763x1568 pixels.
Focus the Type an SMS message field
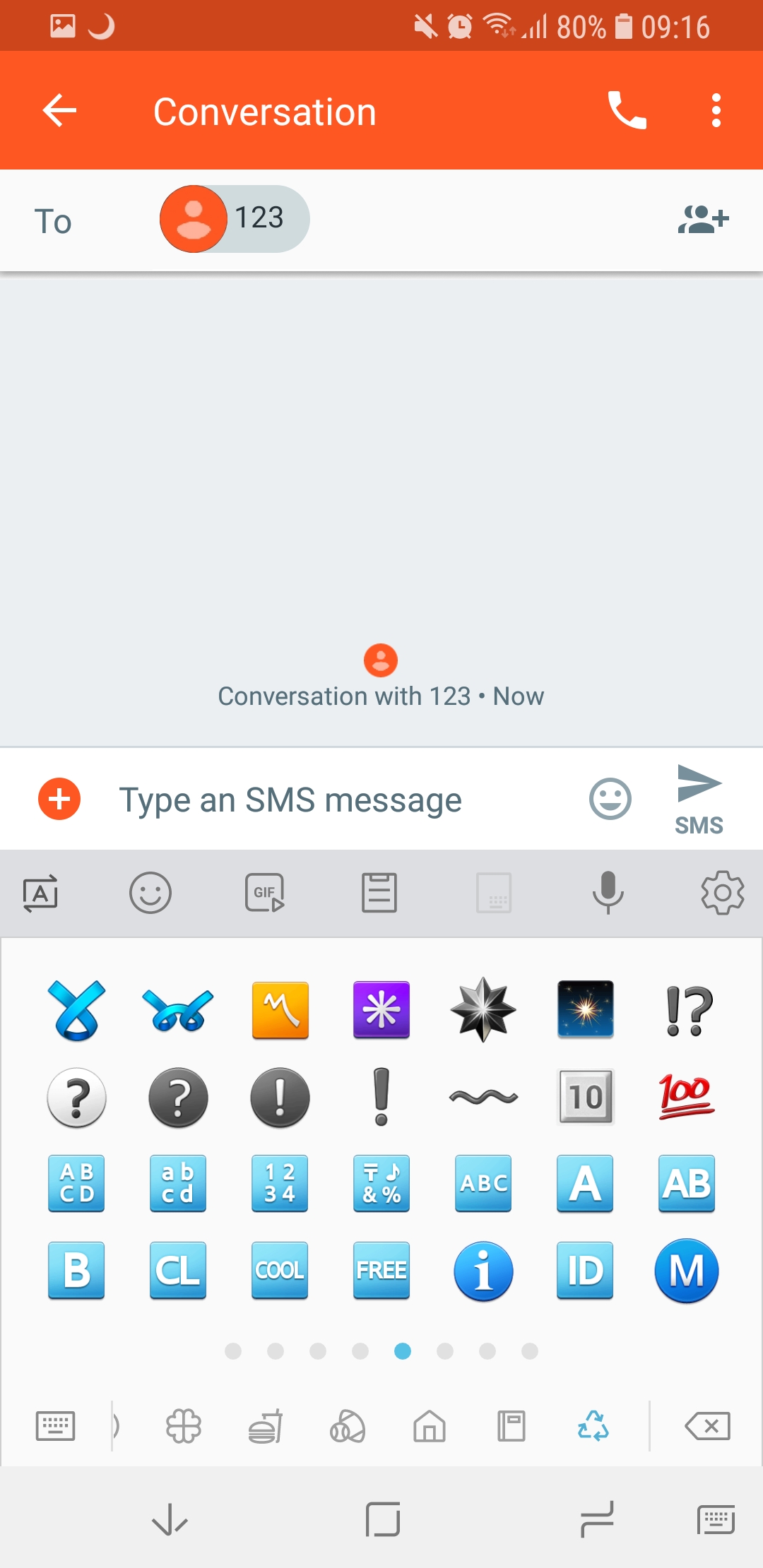(339, 800)
